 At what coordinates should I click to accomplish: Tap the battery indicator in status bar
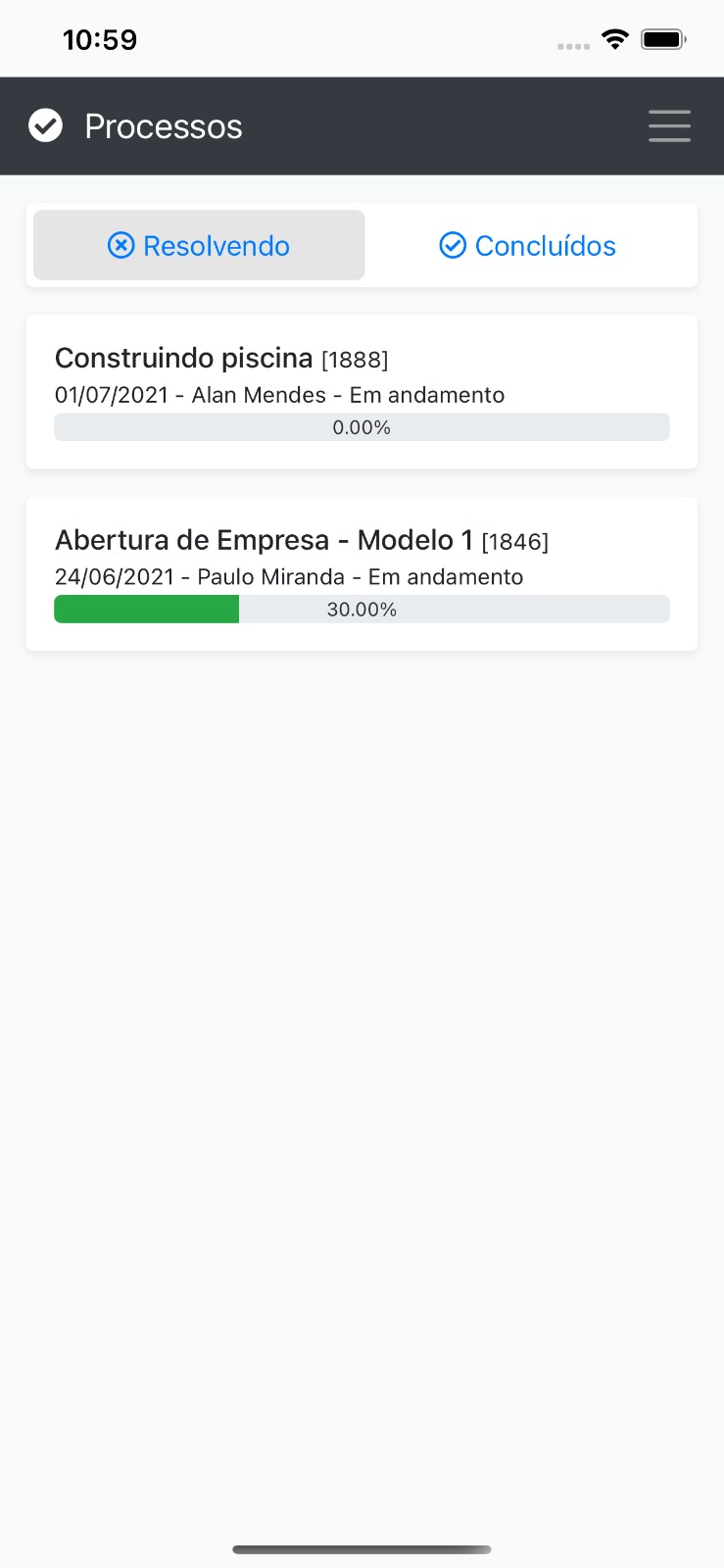pyautogui.click(x=662, y=39)
